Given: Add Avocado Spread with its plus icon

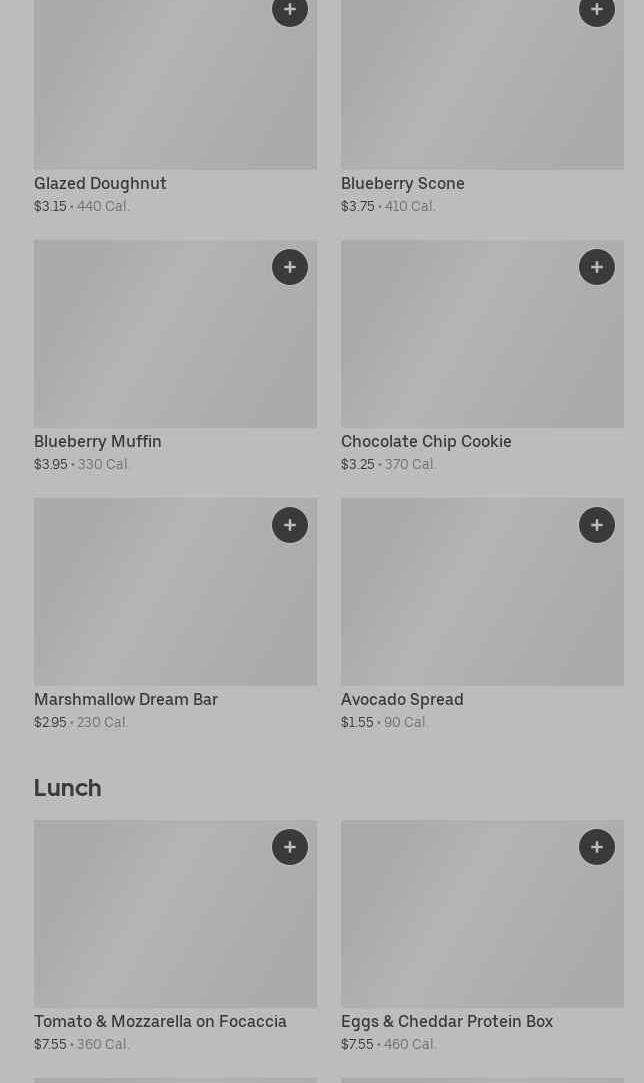Looking at the screenshot, I should coord(597,525).
